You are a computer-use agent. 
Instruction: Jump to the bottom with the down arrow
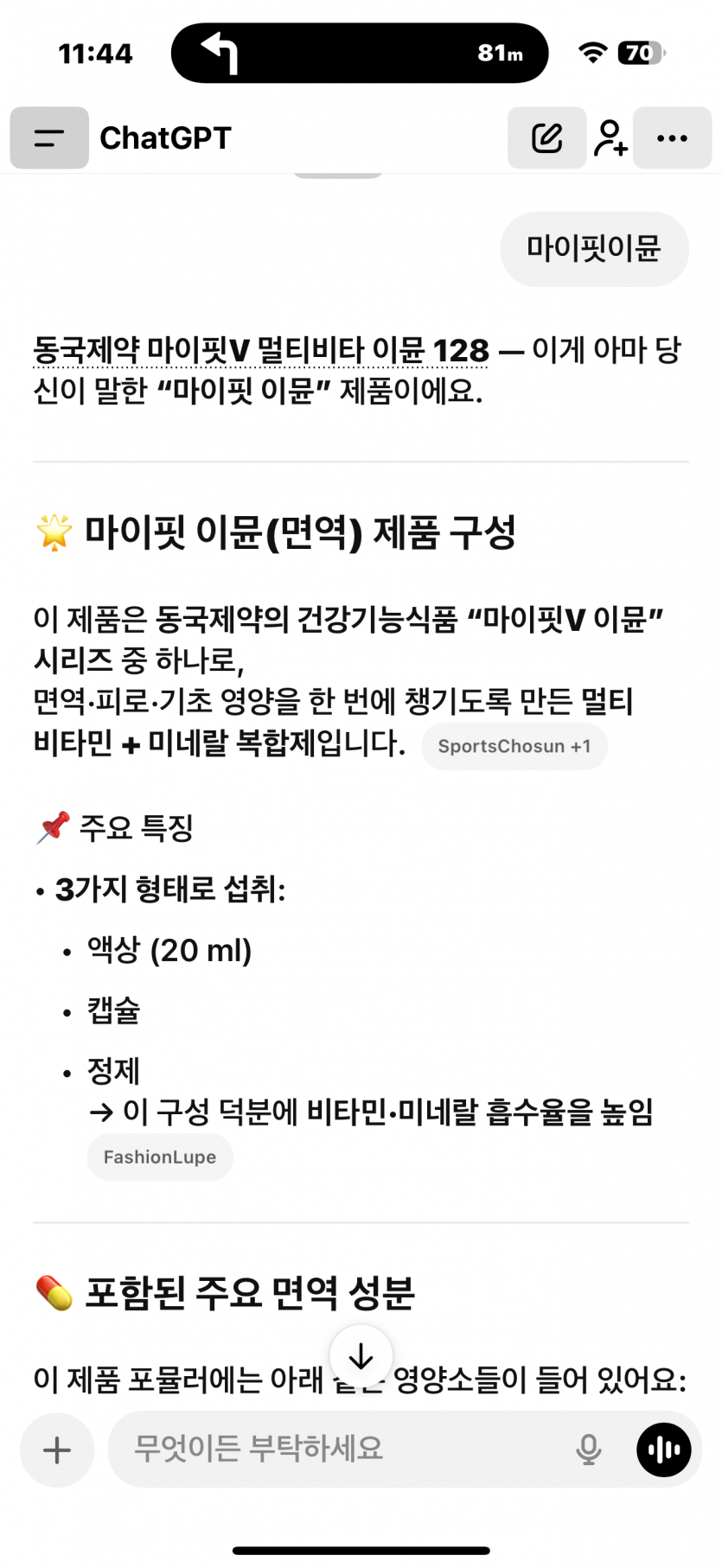point(361,1357)
